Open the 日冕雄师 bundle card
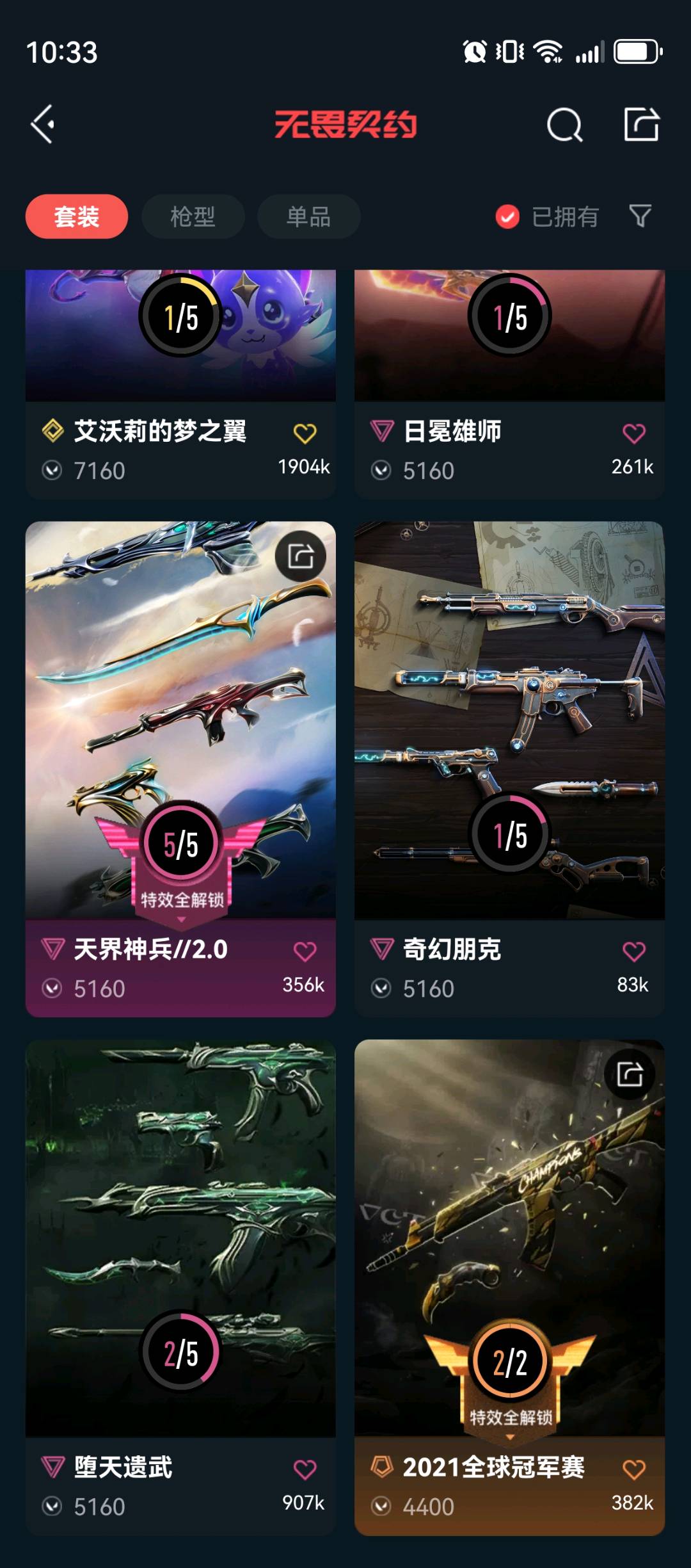 509,384
